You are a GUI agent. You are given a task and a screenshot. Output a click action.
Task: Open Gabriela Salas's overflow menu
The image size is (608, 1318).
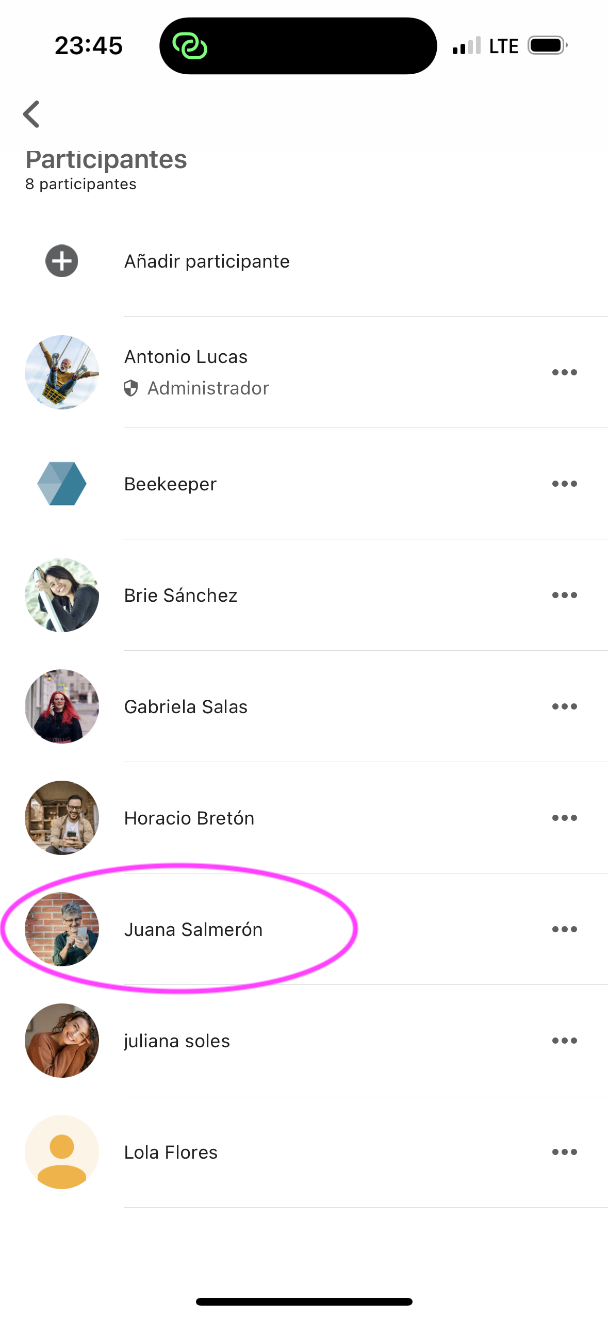pos(564,707)
